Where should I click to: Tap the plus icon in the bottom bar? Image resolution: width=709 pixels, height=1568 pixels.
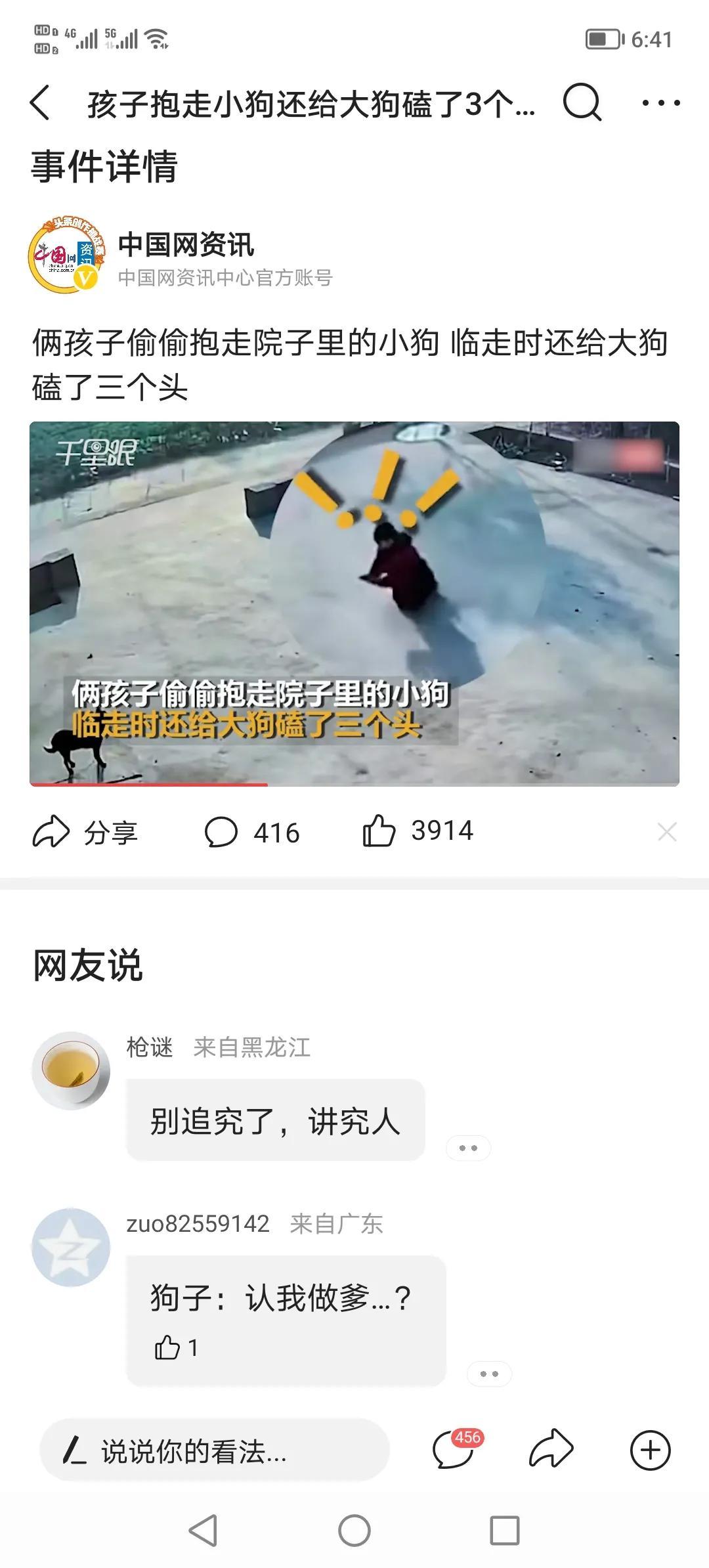(x=650, y=1450)
